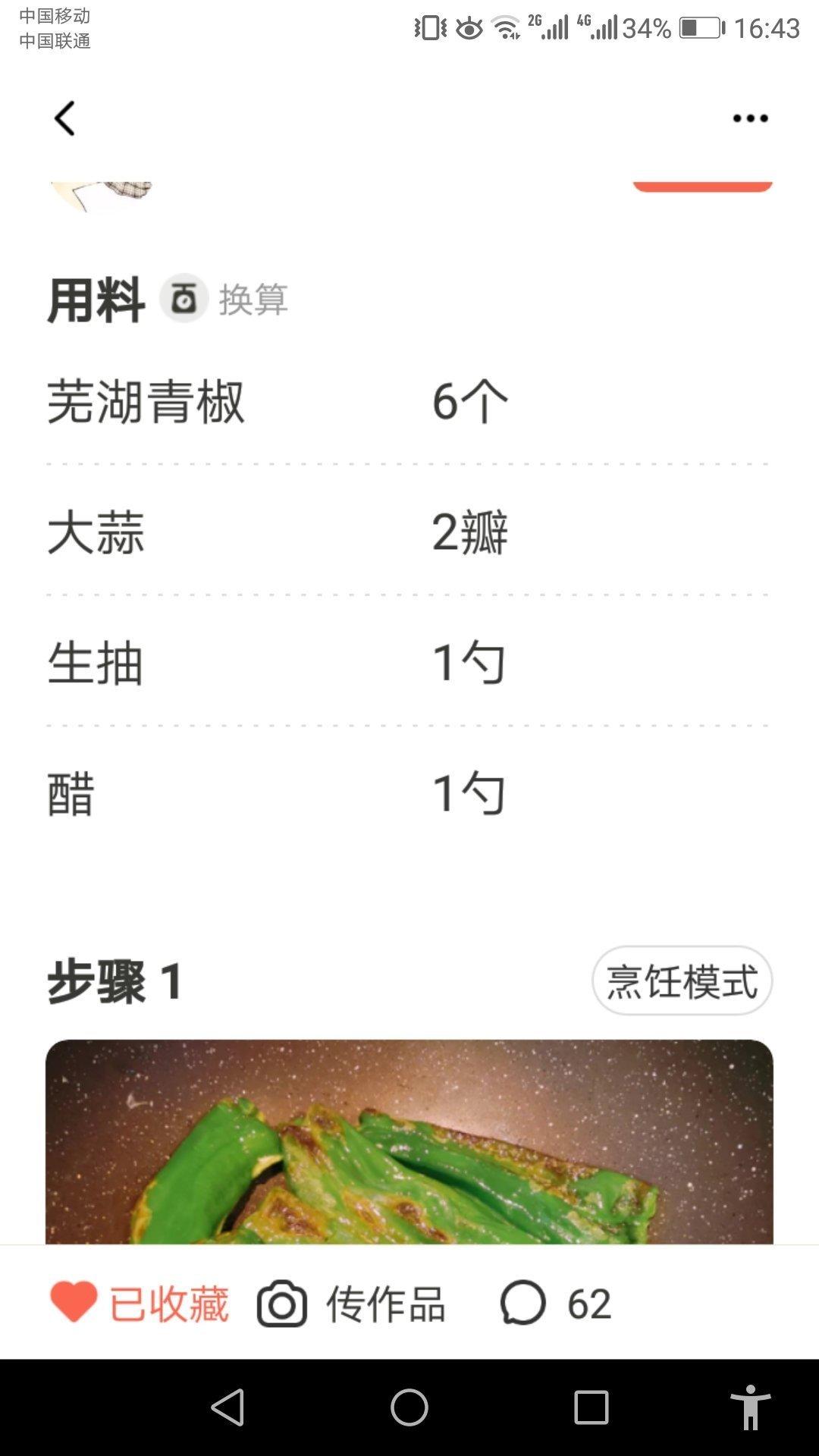819x1456 pixels.
Task: Open the step 1 pepper photo
Action: point(409,1141)
